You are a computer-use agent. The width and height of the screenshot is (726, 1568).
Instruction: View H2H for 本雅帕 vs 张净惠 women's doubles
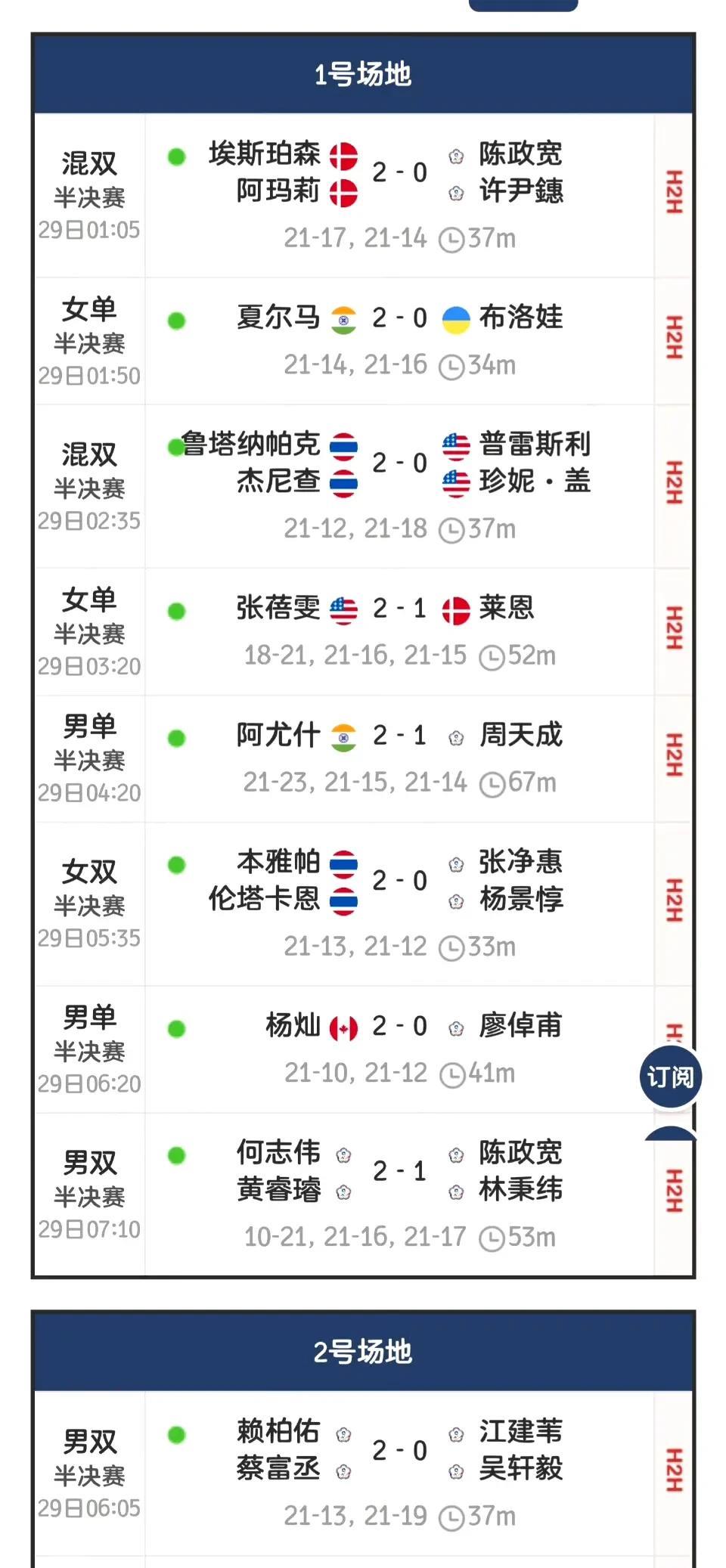tap(673, 902)
